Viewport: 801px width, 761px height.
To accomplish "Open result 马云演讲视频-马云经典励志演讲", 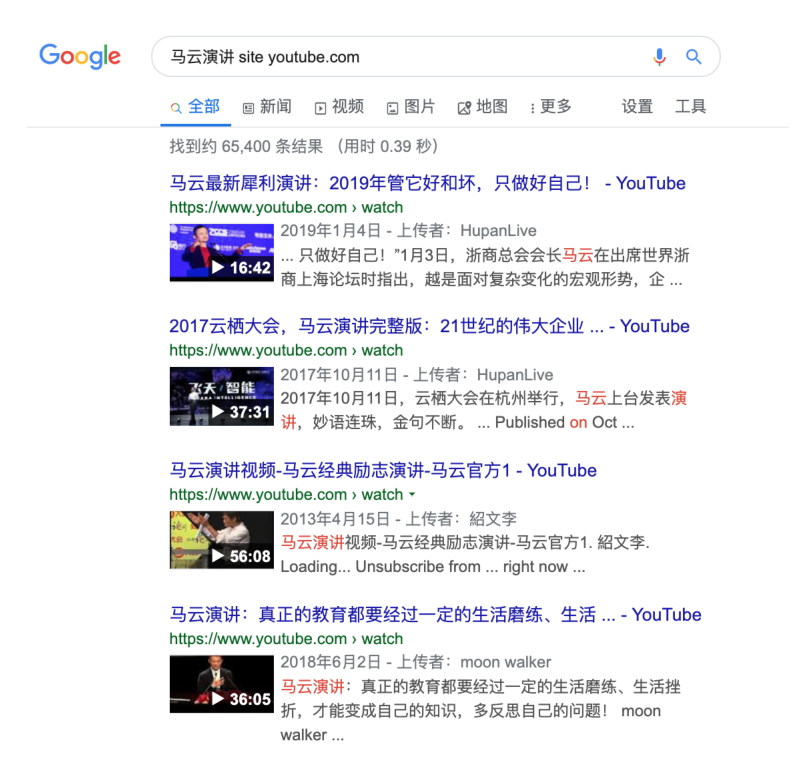I will pyautogui.click(x=383, y=470).
